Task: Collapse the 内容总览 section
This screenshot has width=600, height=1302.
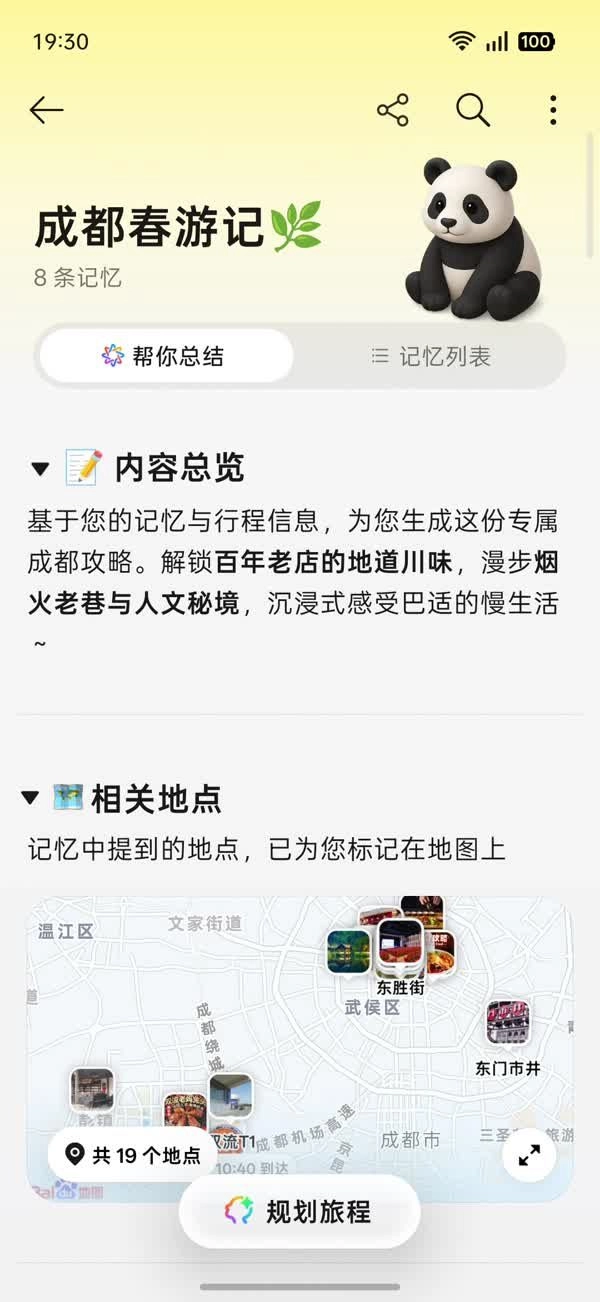Action: click(40, 468)
